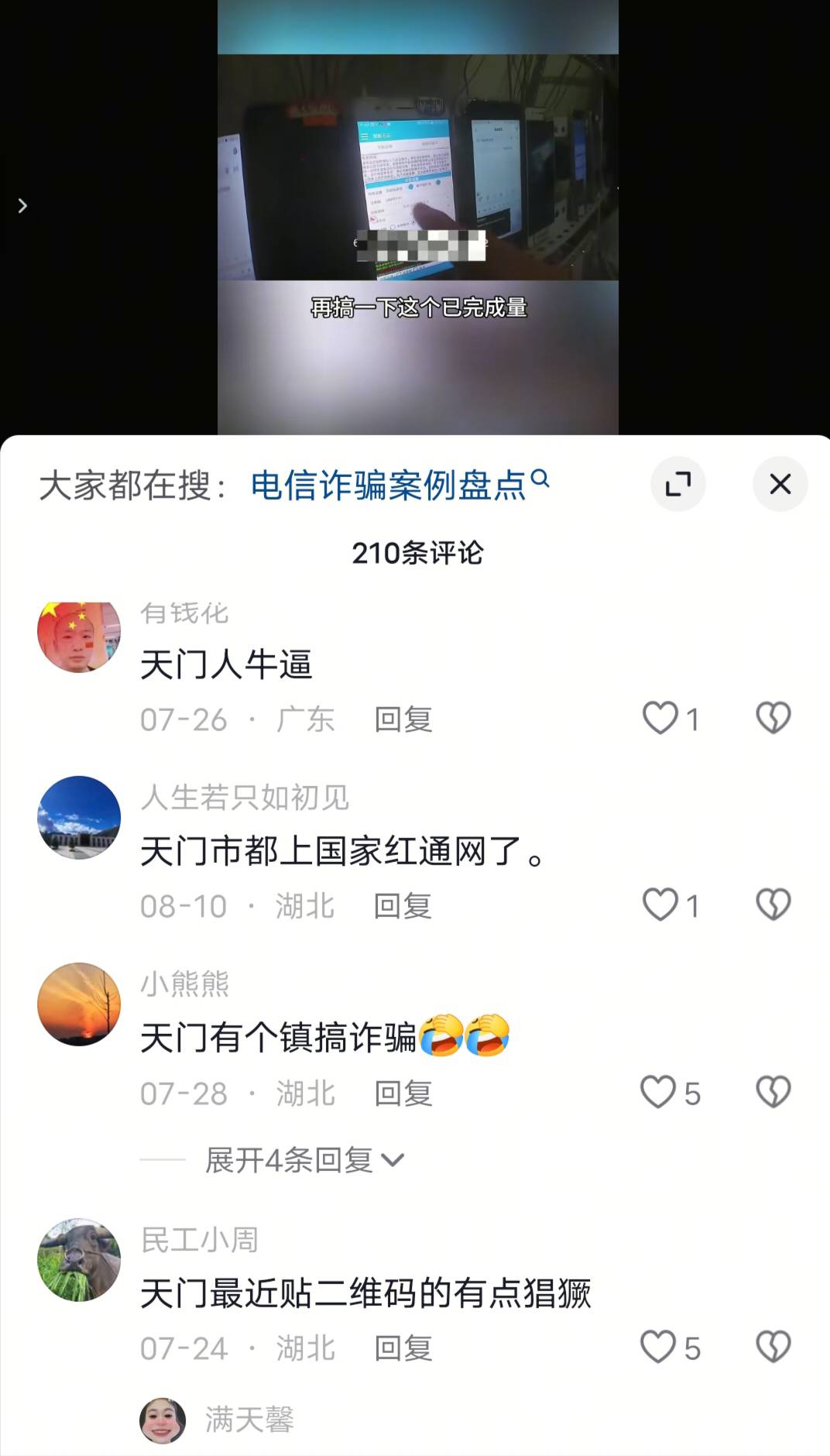Dislike the comment 天门人牛逼
The width and height of the screenshot is (830, 1456).
[x=773, y=718]
